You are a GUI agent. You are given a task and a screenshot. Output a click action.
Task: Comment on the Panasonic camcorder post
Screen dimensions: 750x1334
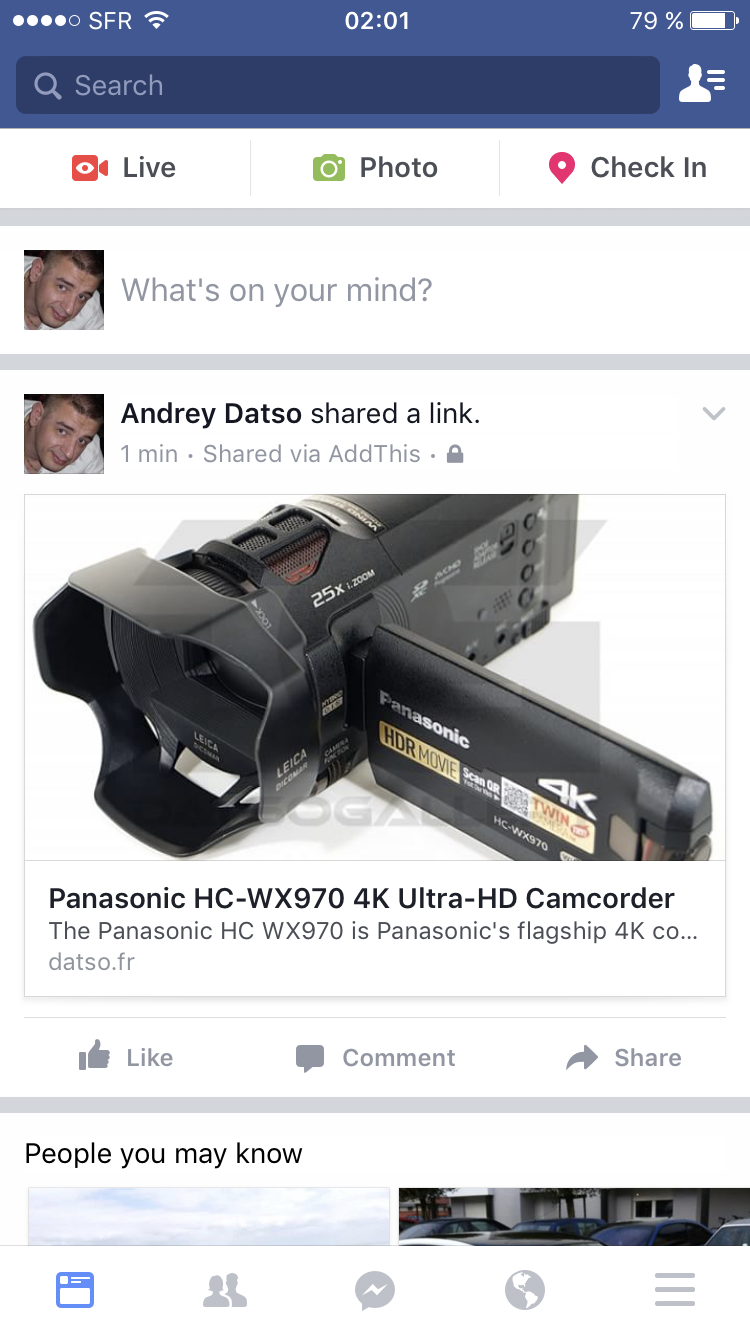click(376, 1057)
